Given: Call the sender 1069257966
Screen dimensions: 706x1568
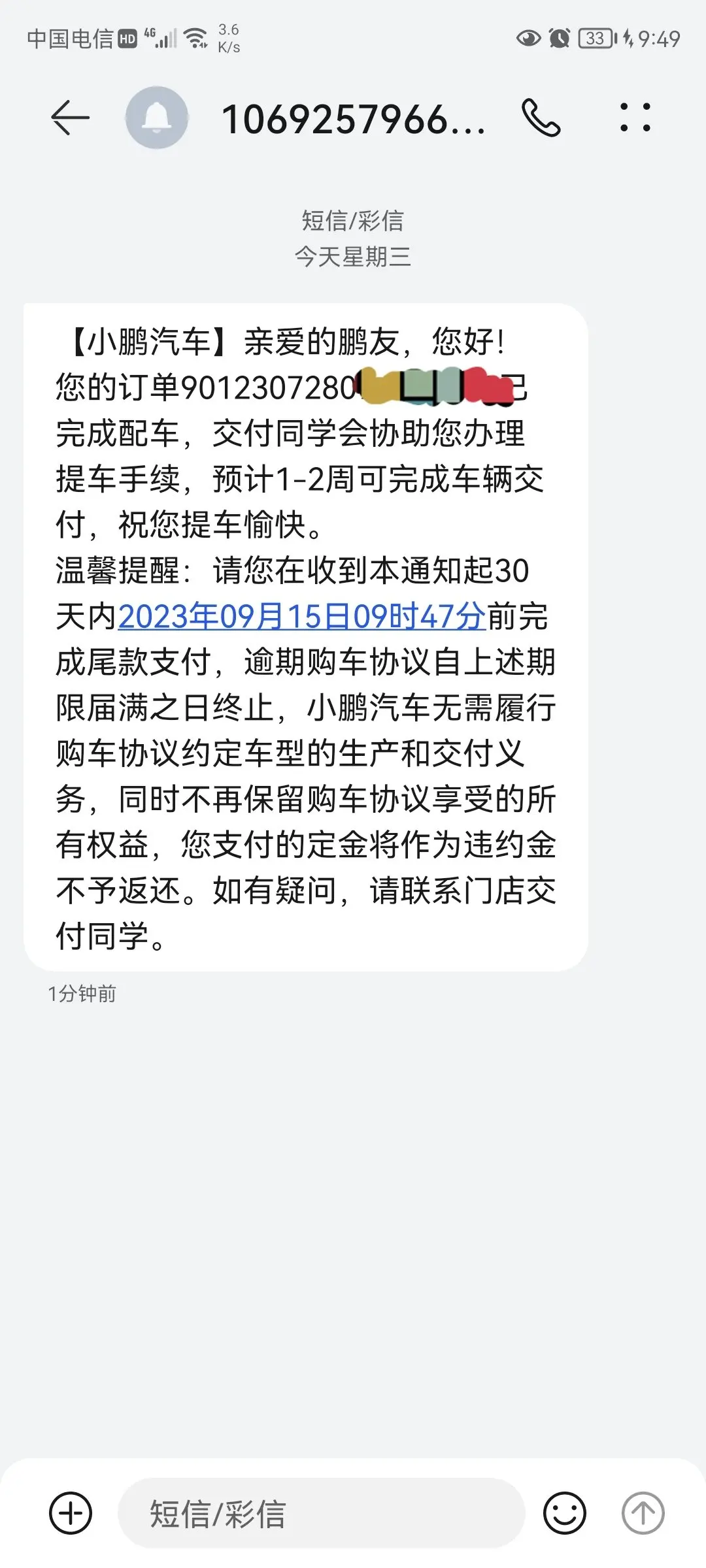Looking at the screenshot, I should pyautogui.click(x=541, y=118).
